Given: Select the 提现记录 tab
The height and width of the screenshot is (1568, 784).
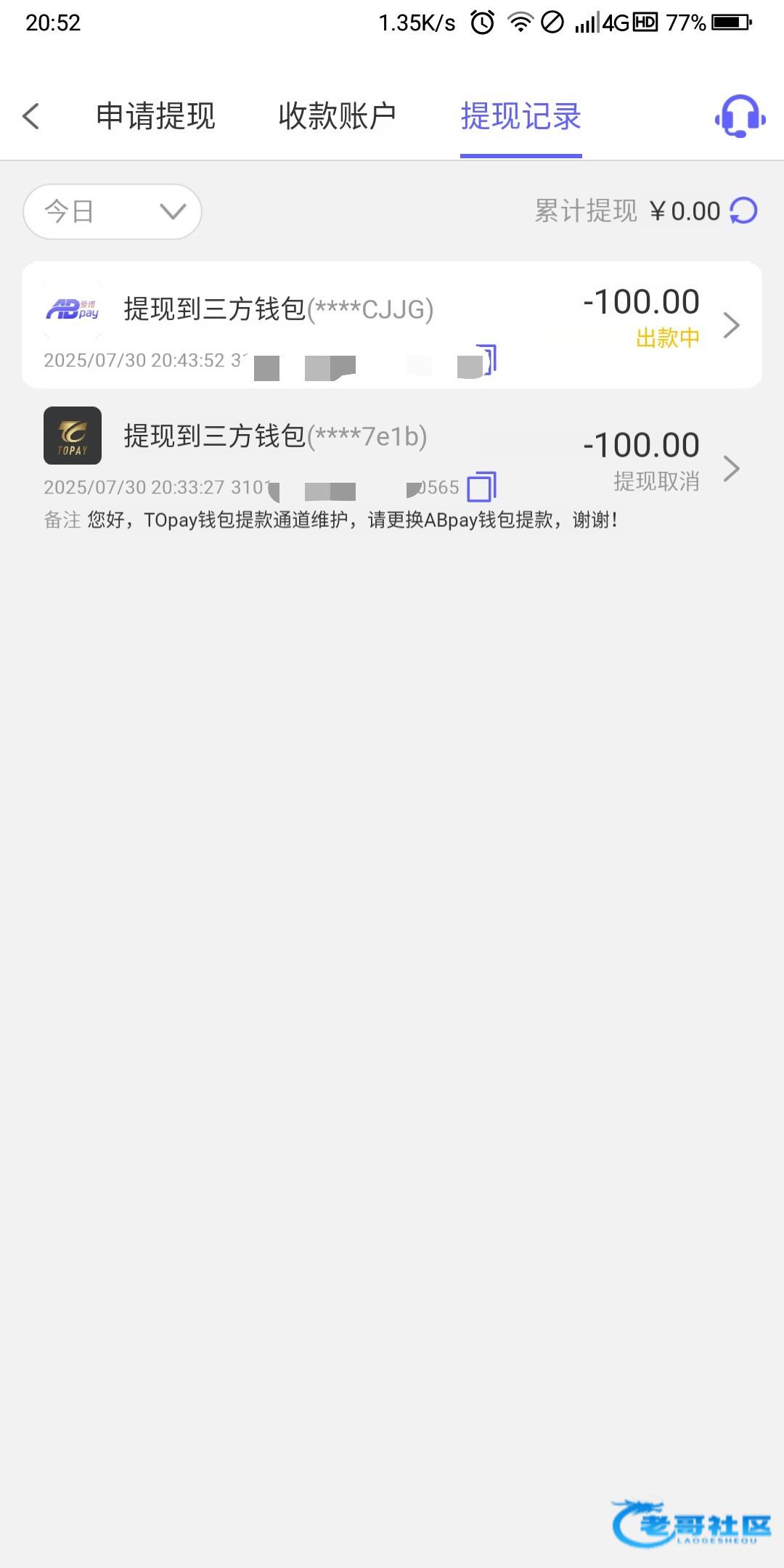Looking at the screenshot, I should point(521,116).
